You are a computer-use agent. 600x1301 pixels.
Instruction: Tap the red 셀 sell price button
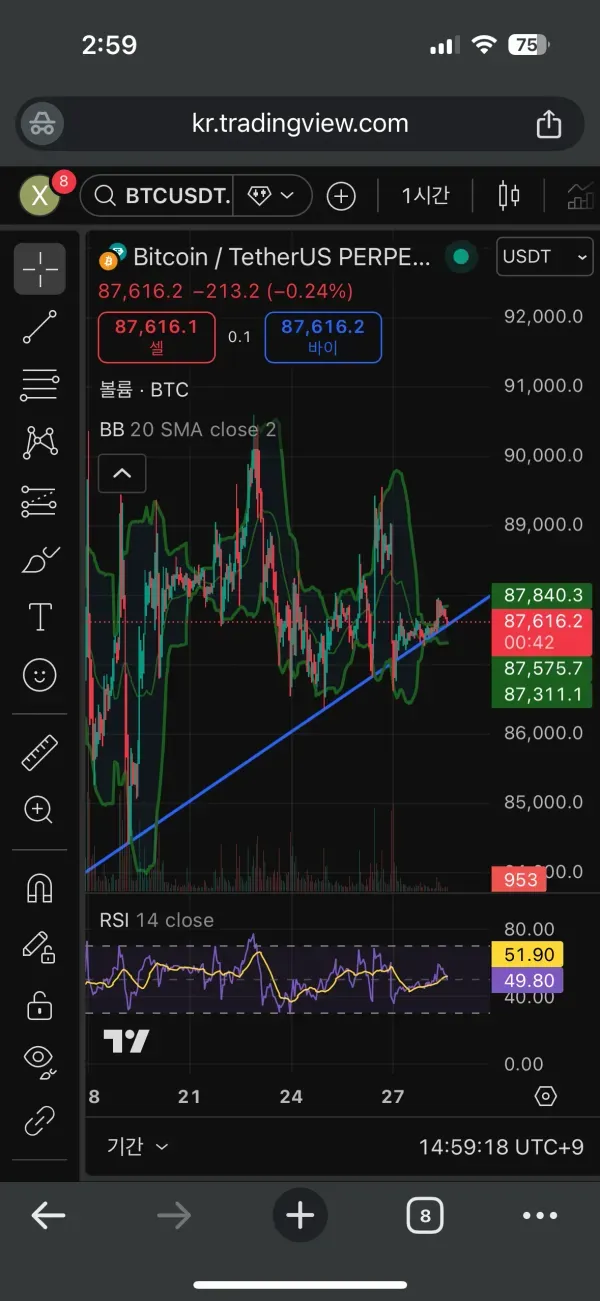coord(156,338)
